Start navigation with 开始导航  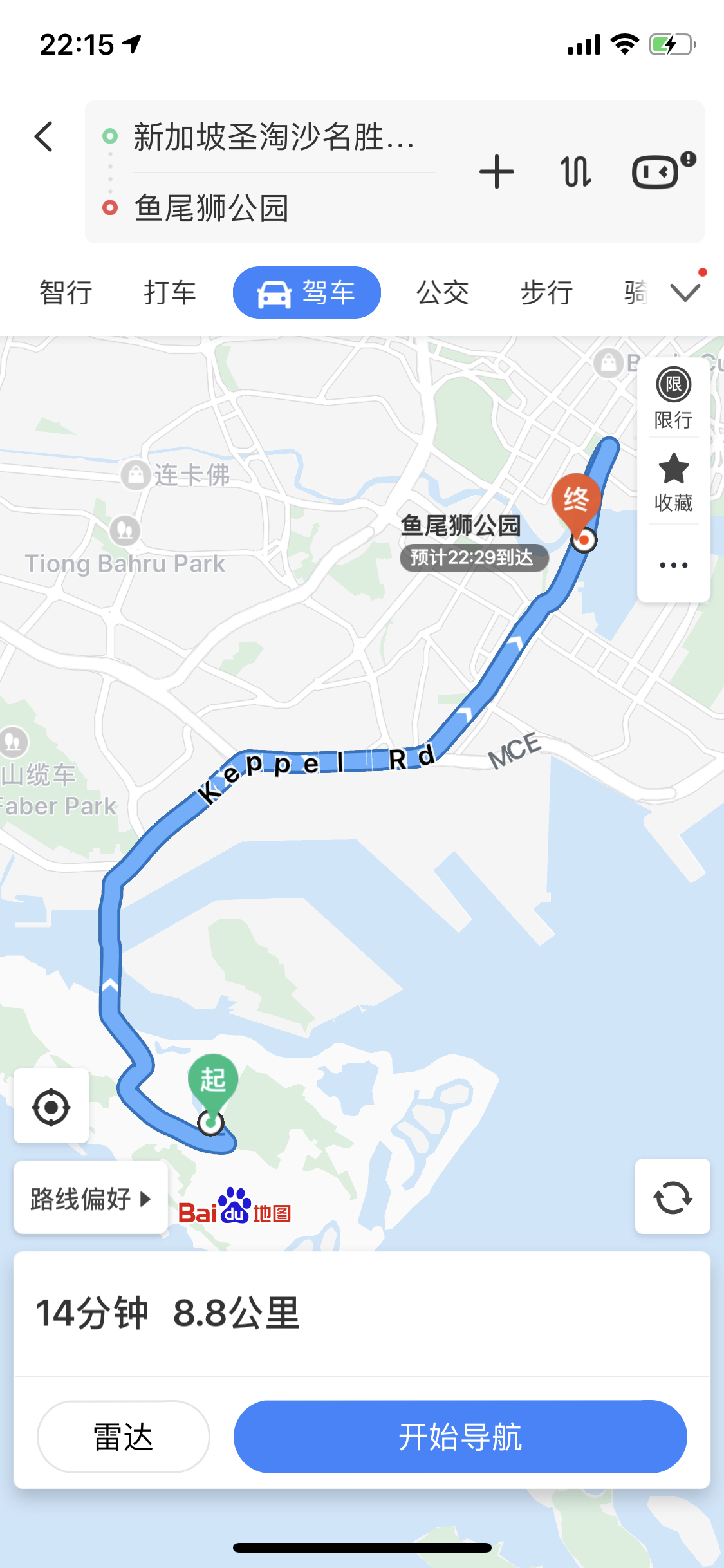pos(460,1437)
